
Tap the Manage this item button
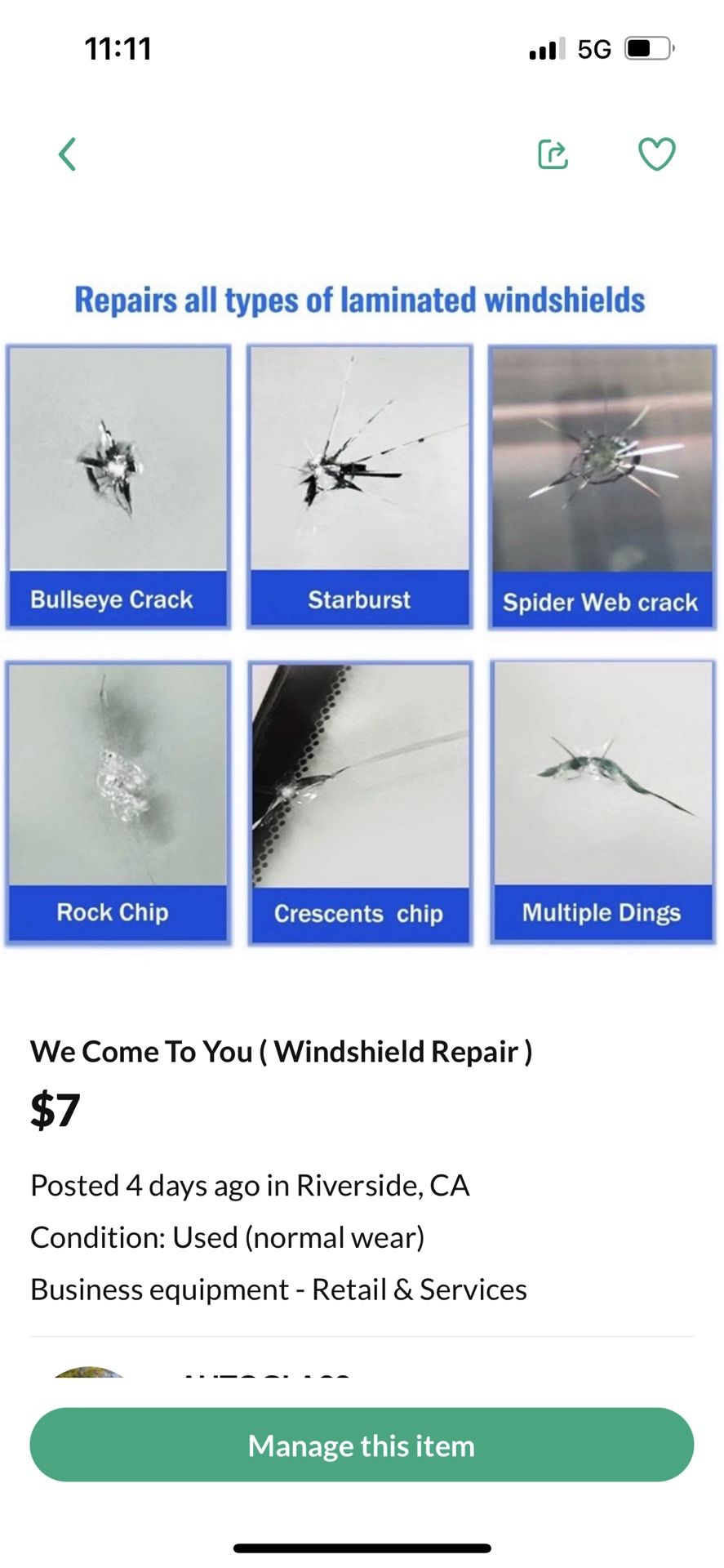(x=362, y=1445)
